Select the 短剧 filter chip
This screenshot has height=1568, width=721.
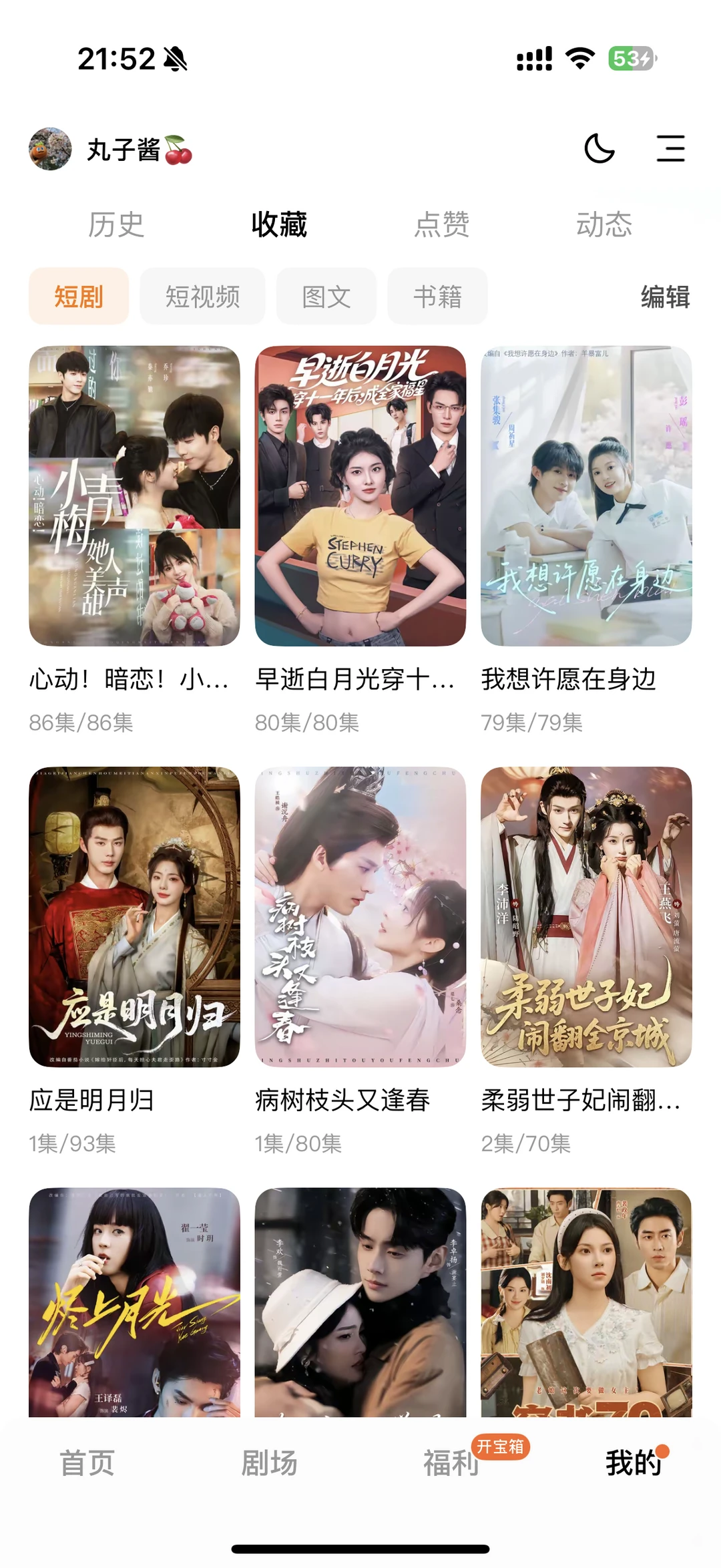(79, 297)
